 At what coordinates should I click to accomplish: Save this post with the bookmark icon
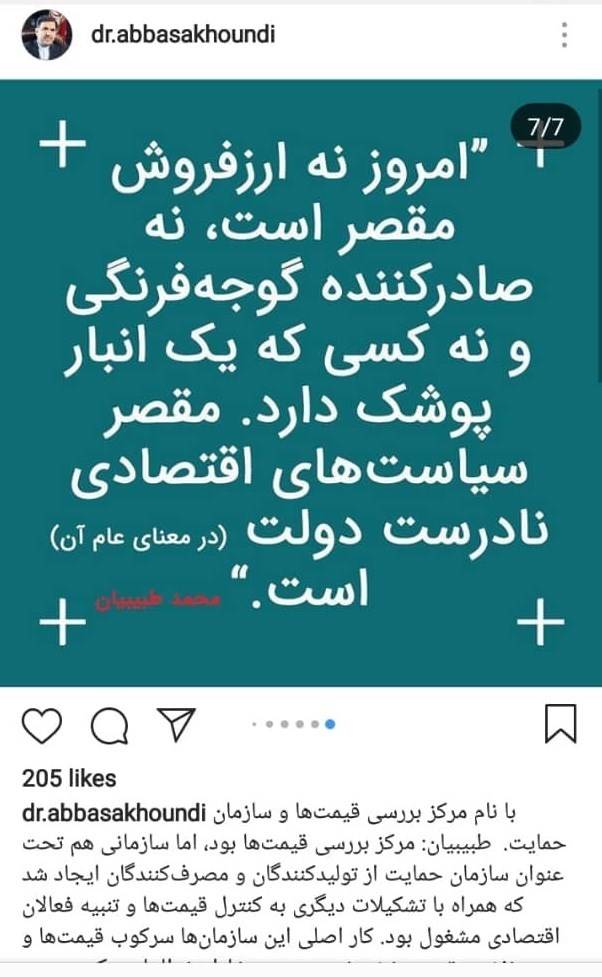[560, 723]
